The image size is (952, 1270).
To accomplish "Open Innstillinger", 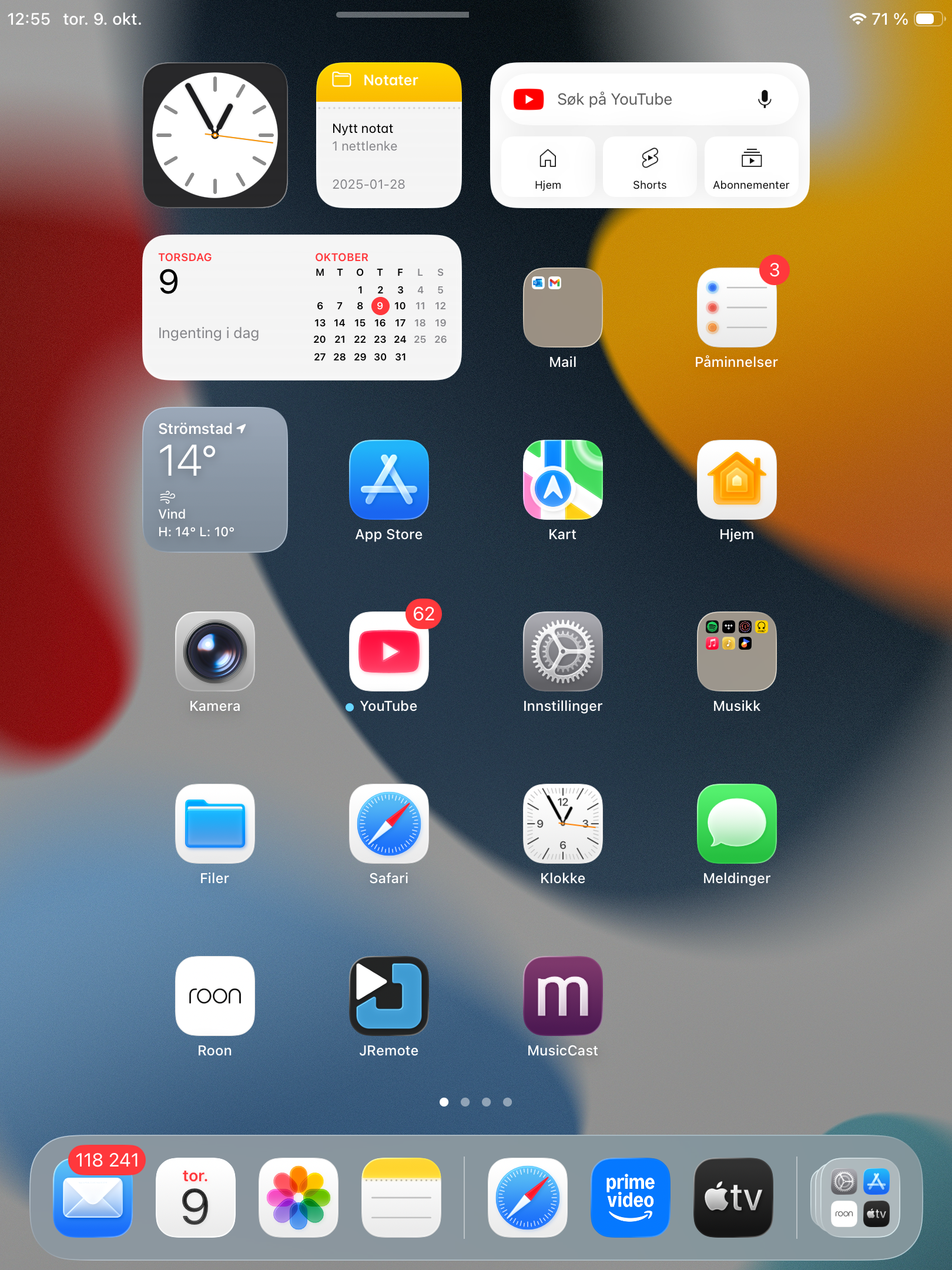I will click(562, 651).
